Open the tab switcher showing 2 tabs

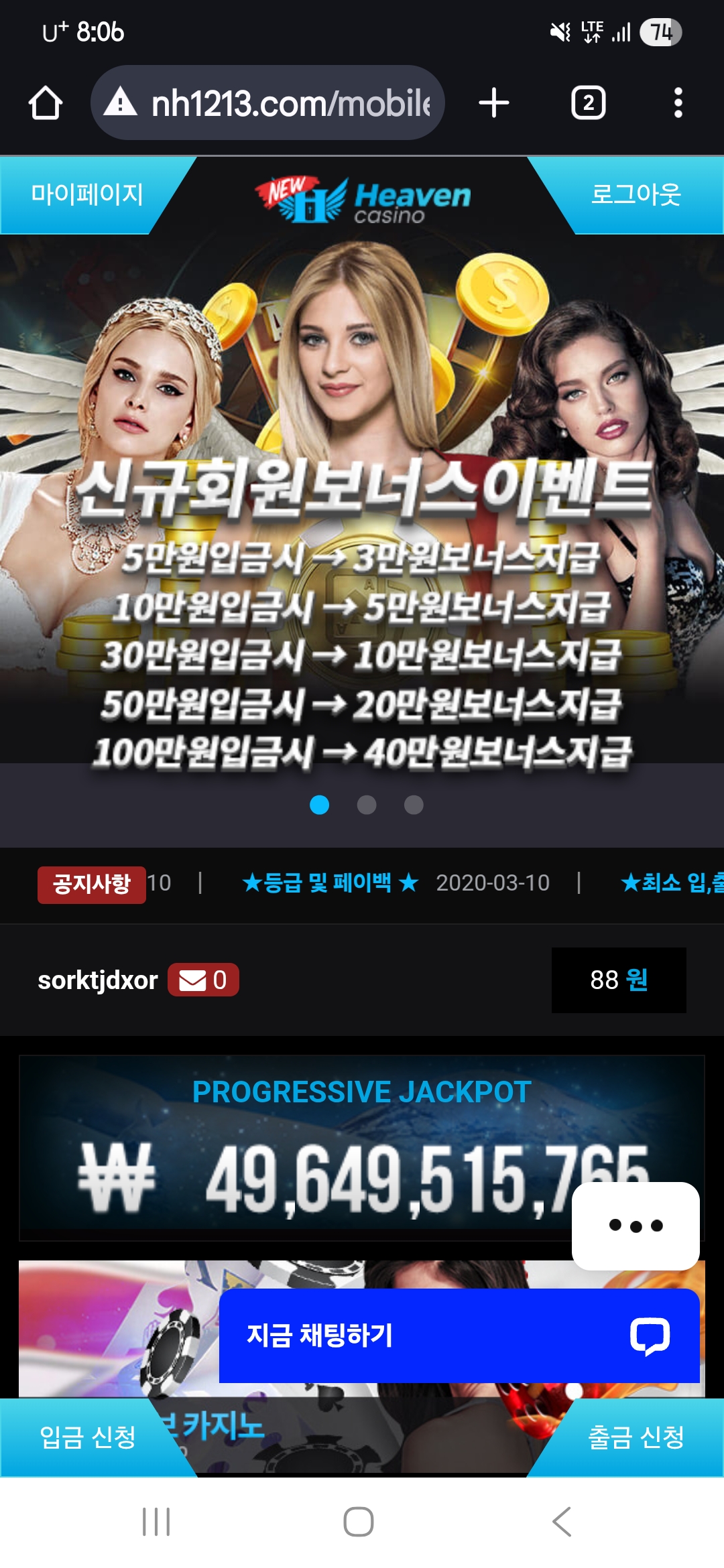point(588,103)
